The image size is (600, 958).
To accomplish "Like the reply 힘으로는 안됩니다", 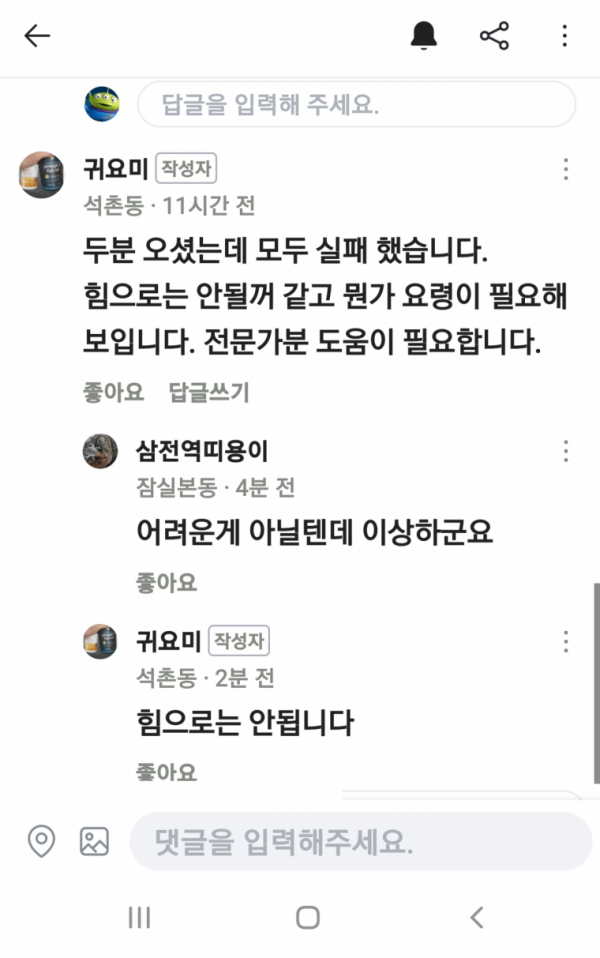I will pos(166,772).
